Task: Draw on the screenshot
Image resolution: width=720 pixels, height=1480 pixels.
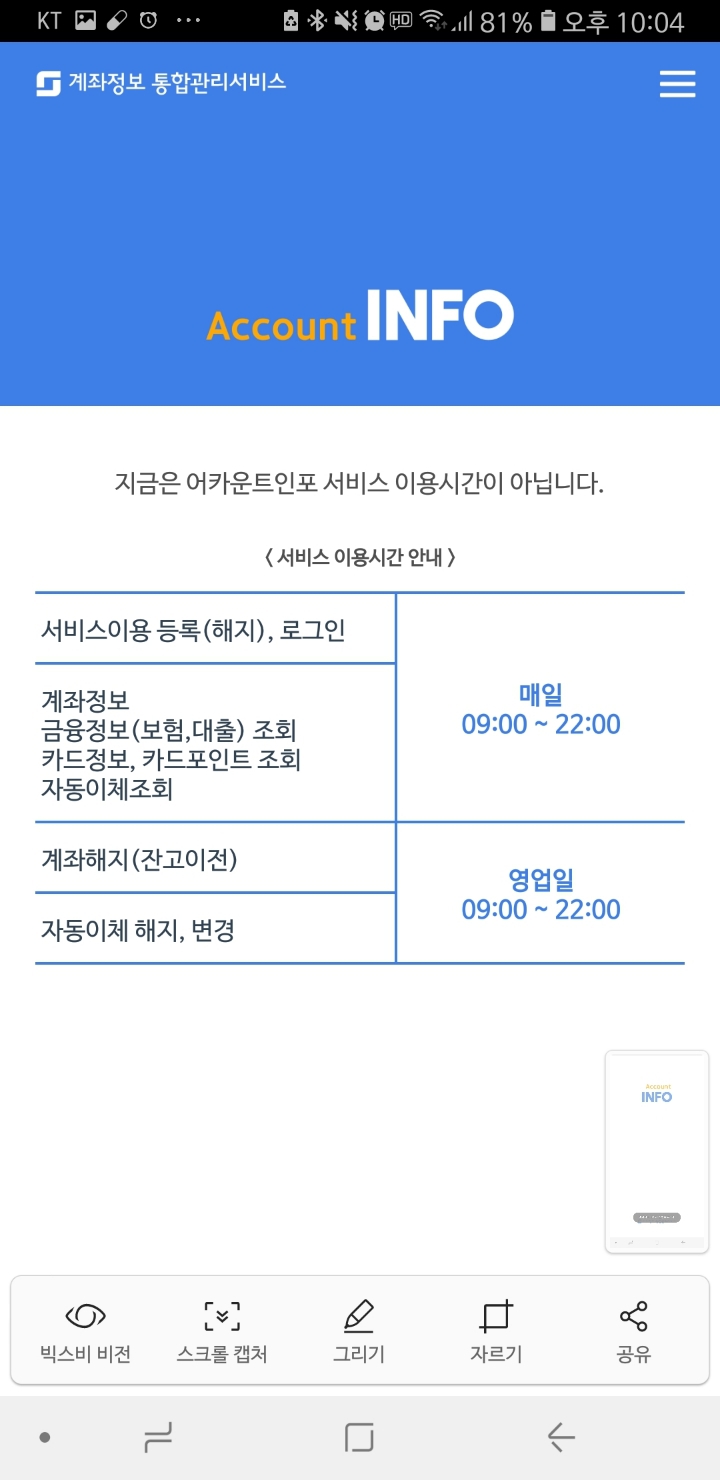Action: tap(359, 1332)
